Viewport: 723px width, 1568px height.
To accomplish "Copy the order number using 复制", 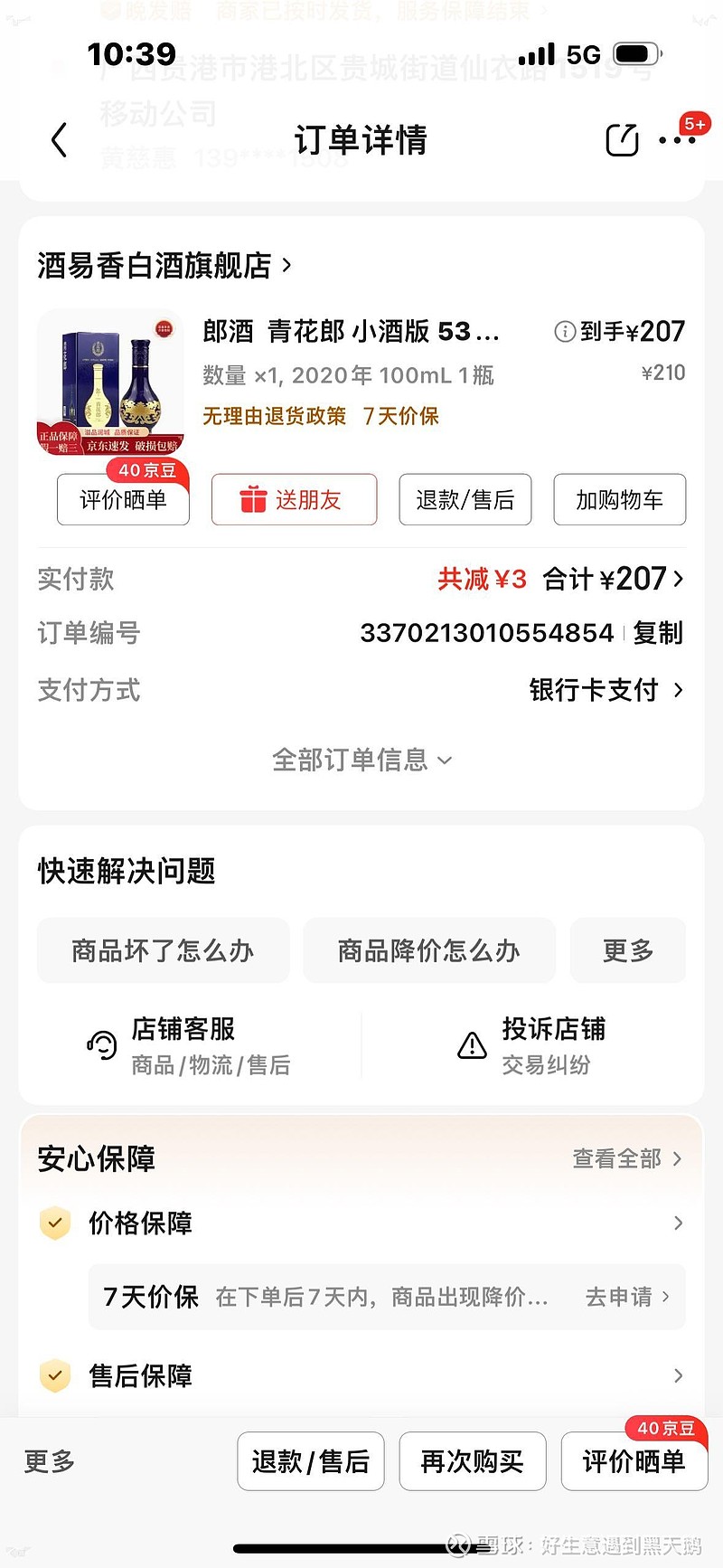I will tap(656, 633).
